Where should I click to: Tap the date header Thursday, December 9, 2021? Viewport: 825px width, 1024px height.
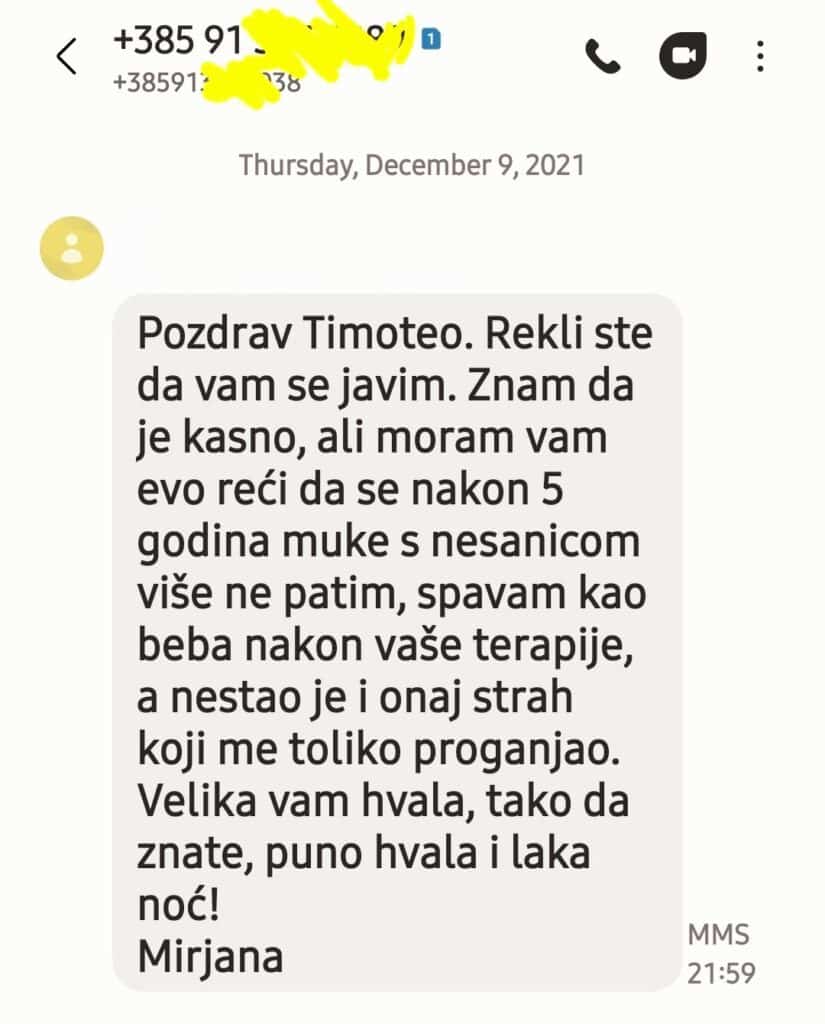pyautogui.click(x=412, y=165)
